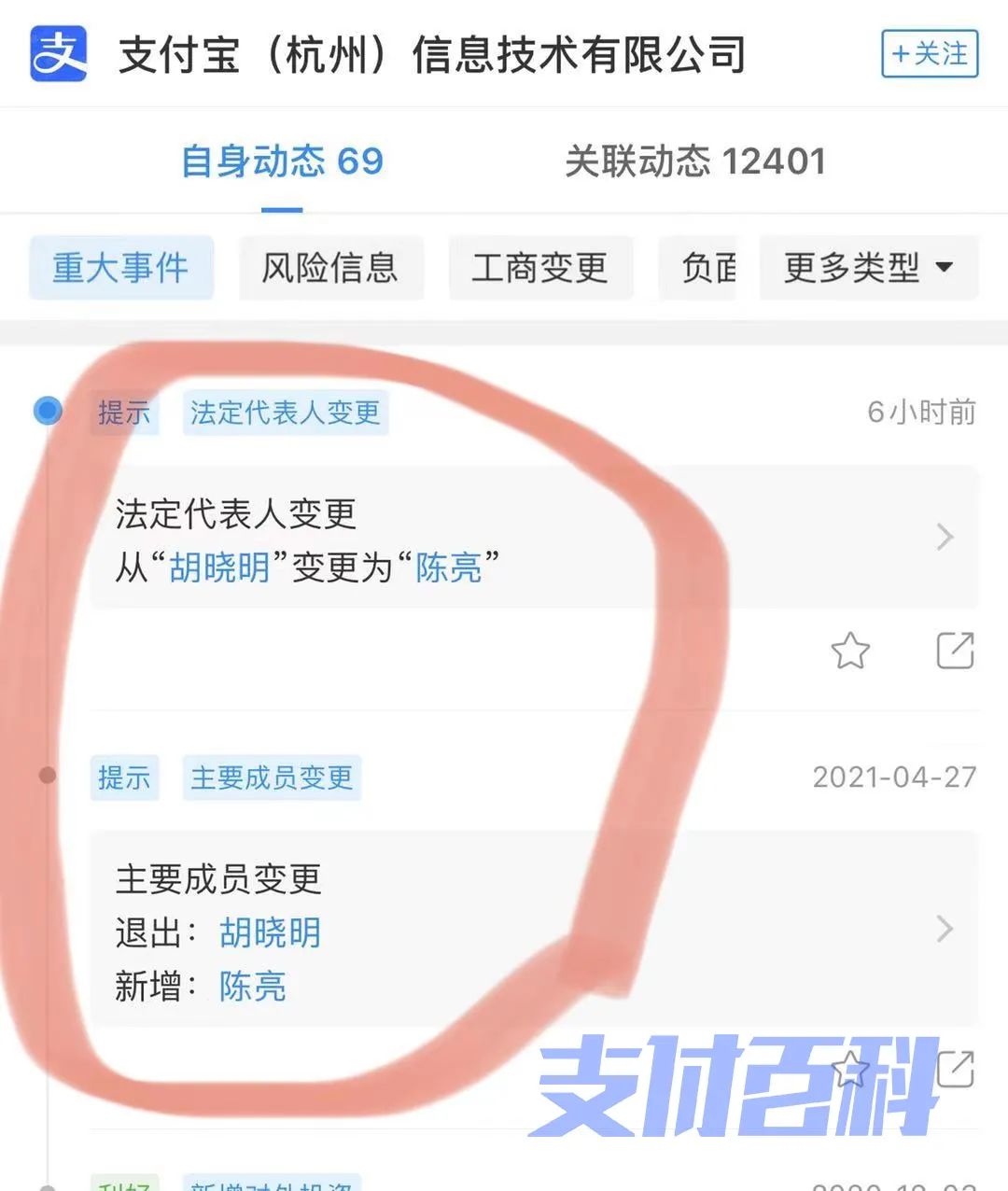Filter by 风险信息
Viewport: 1008px width, 1191px height.
pyautogui.click(x=330, y=268)
